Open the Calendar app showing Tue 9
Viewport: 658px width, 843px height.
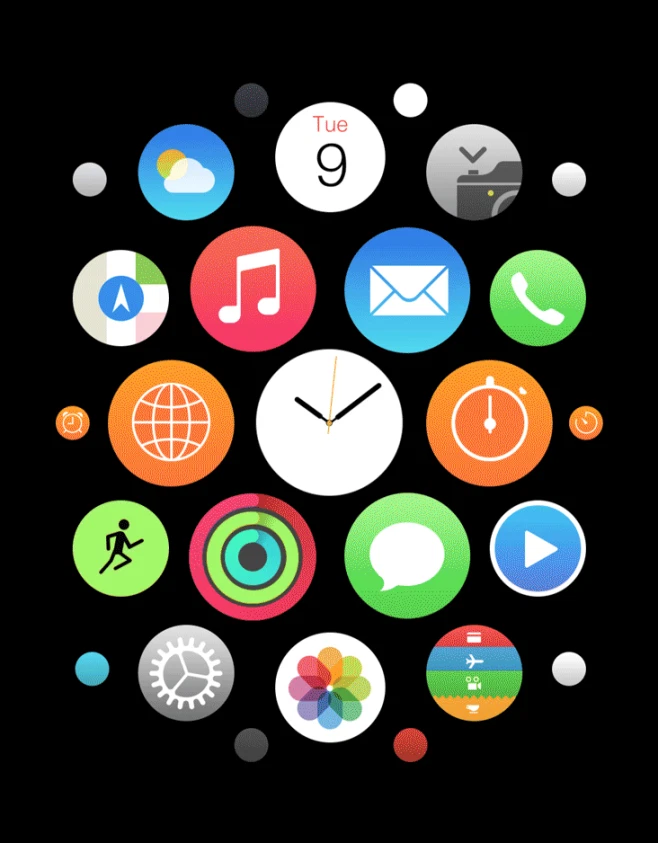[x=330, y=157]
